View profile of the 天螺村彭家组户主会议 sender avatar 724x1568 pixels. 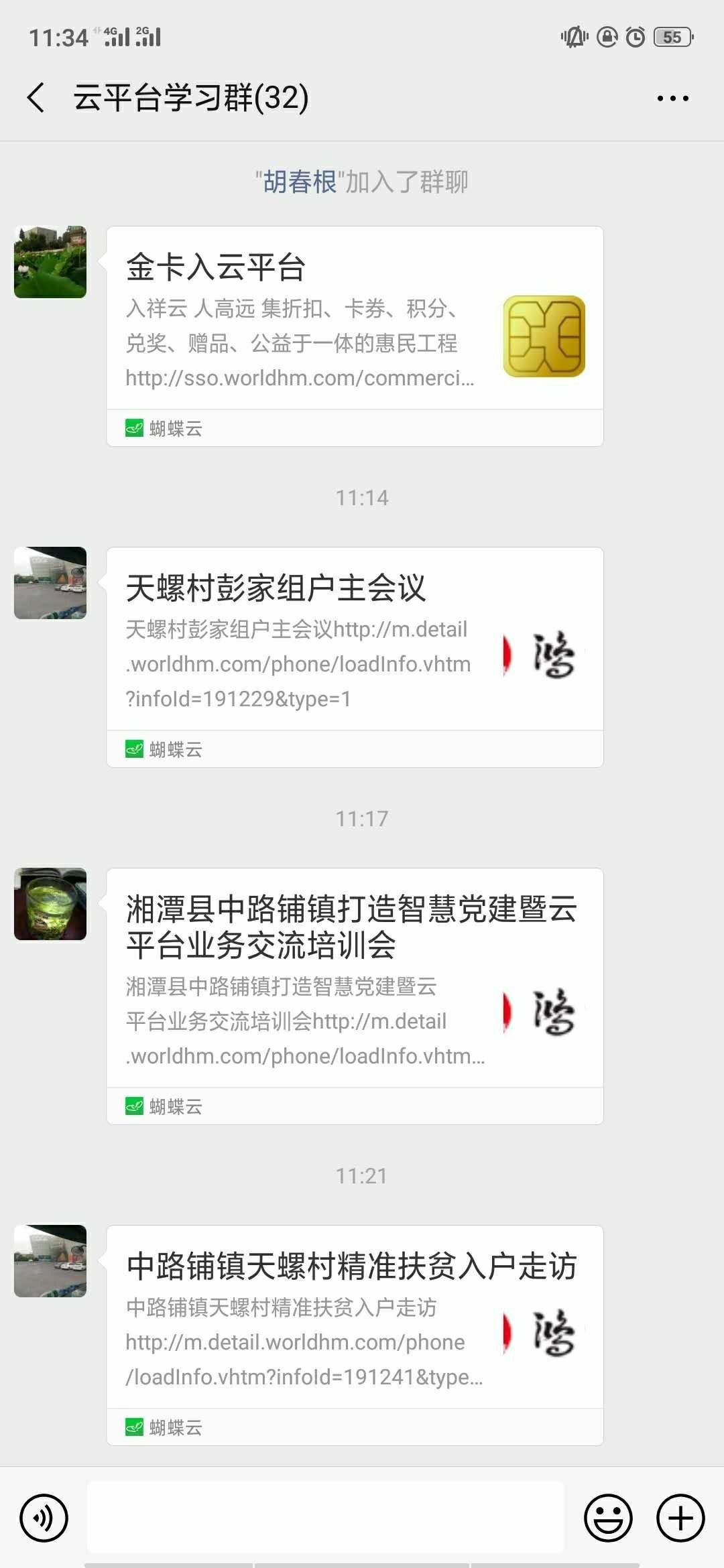(x=50, y=583)
